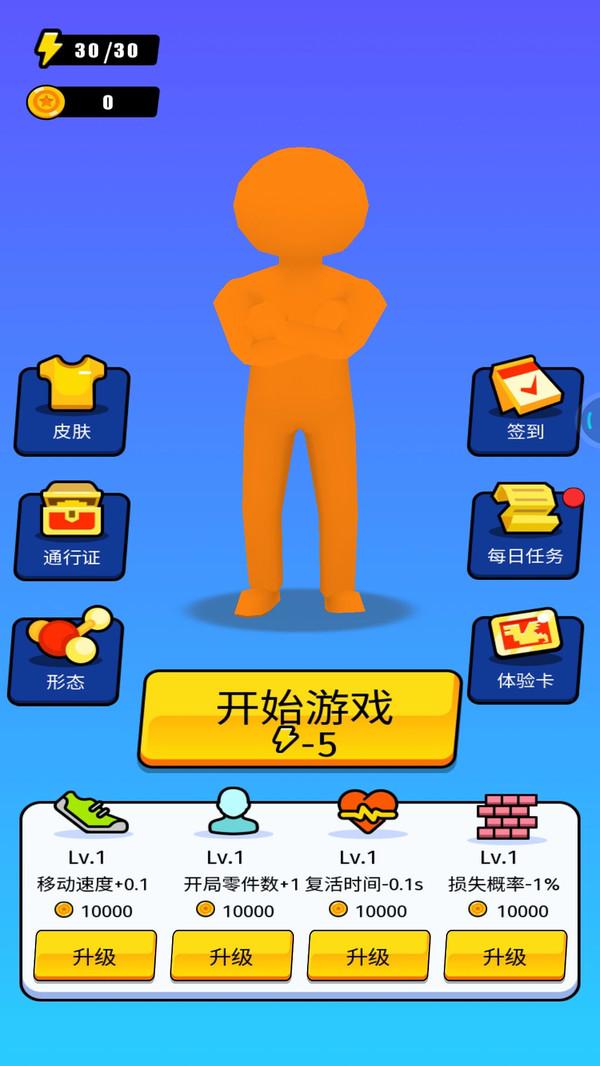
Task: Upgrade the 损失概率-1% stat
Action: [x=505, y=956]
